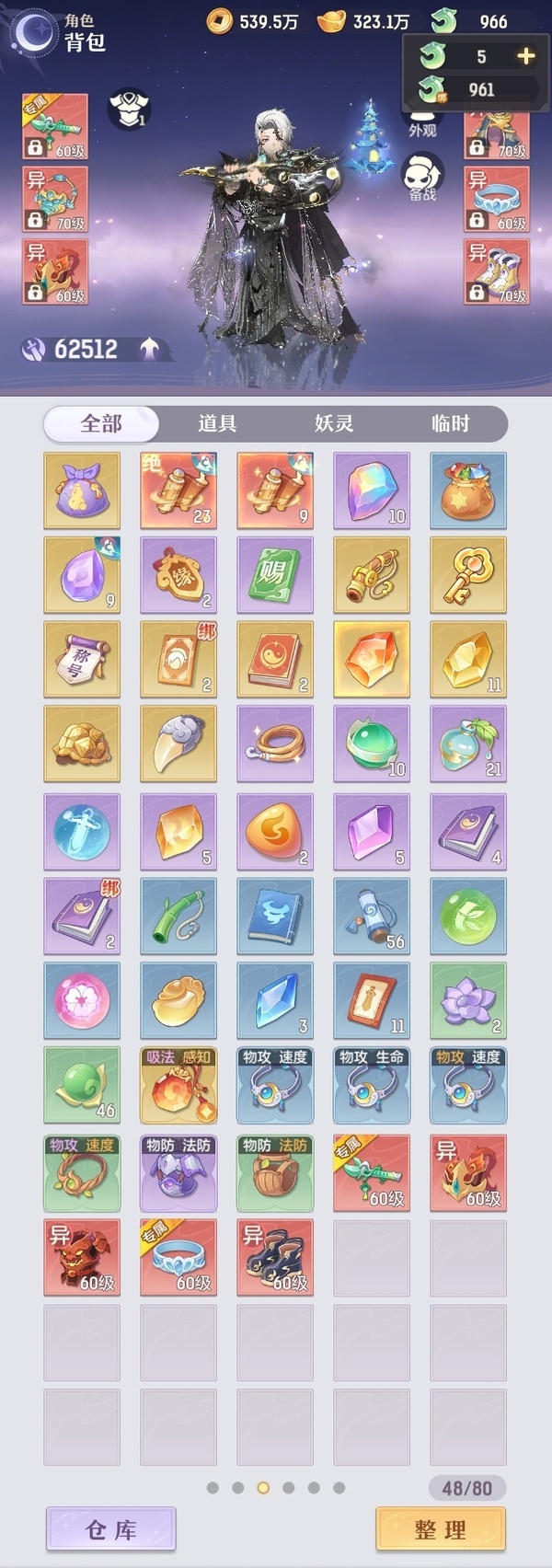Tap the 吸法 感知 pouch item

tap(178, 1085)
